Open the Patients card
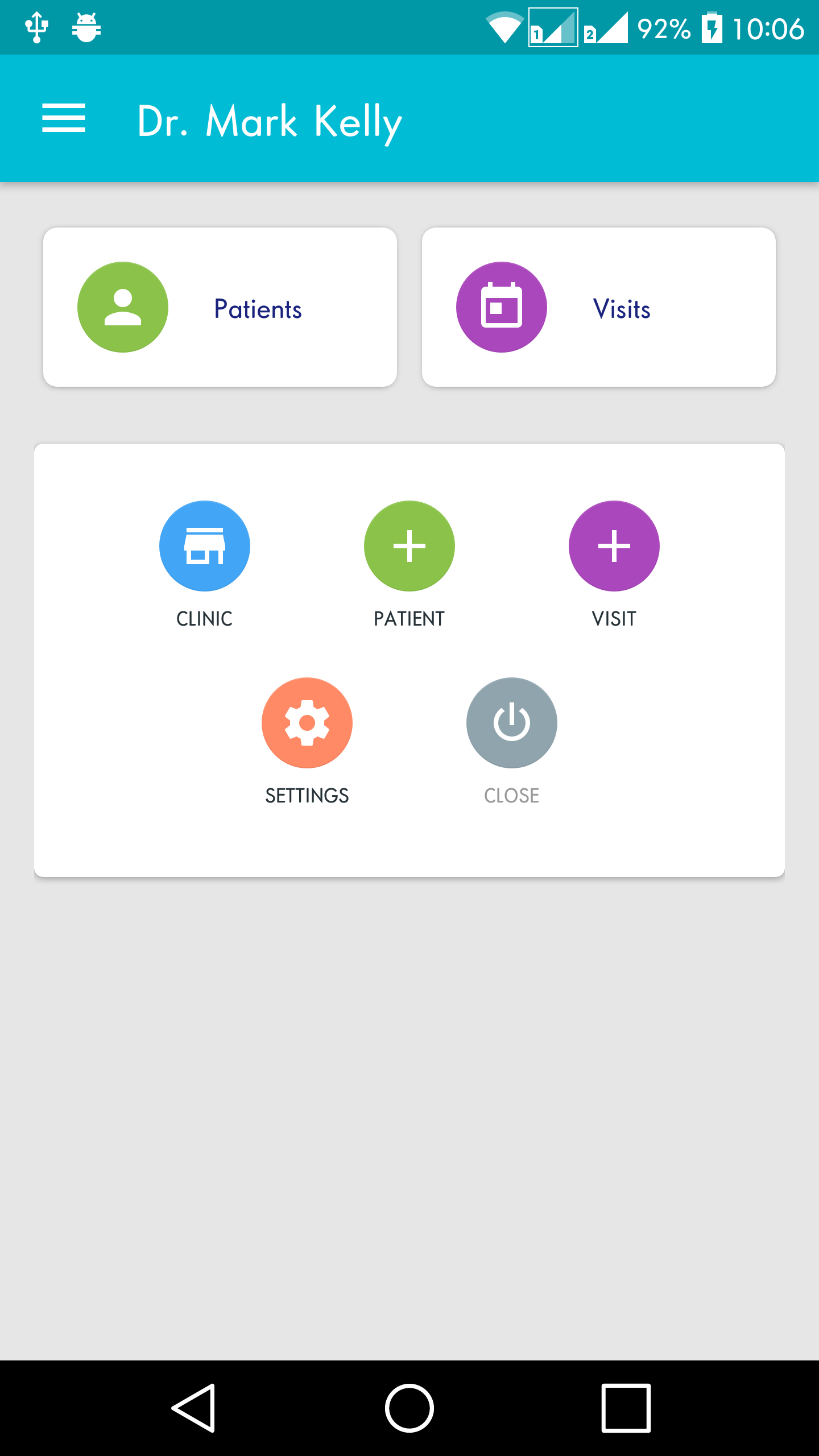This screenshot has width=819, height=1456. point(220,307)
